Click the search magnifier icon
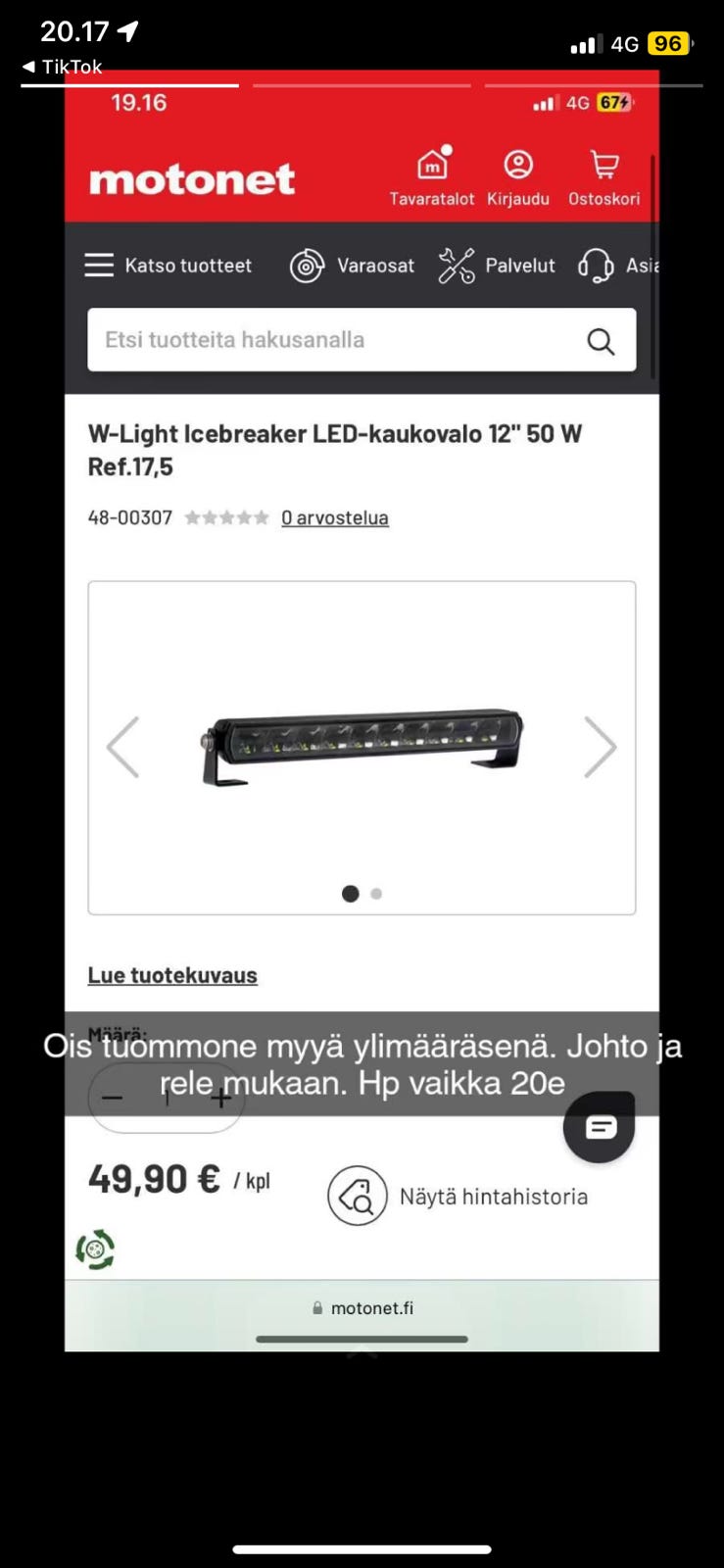Viewport: 724px width, 1568px height. point(599,340)
